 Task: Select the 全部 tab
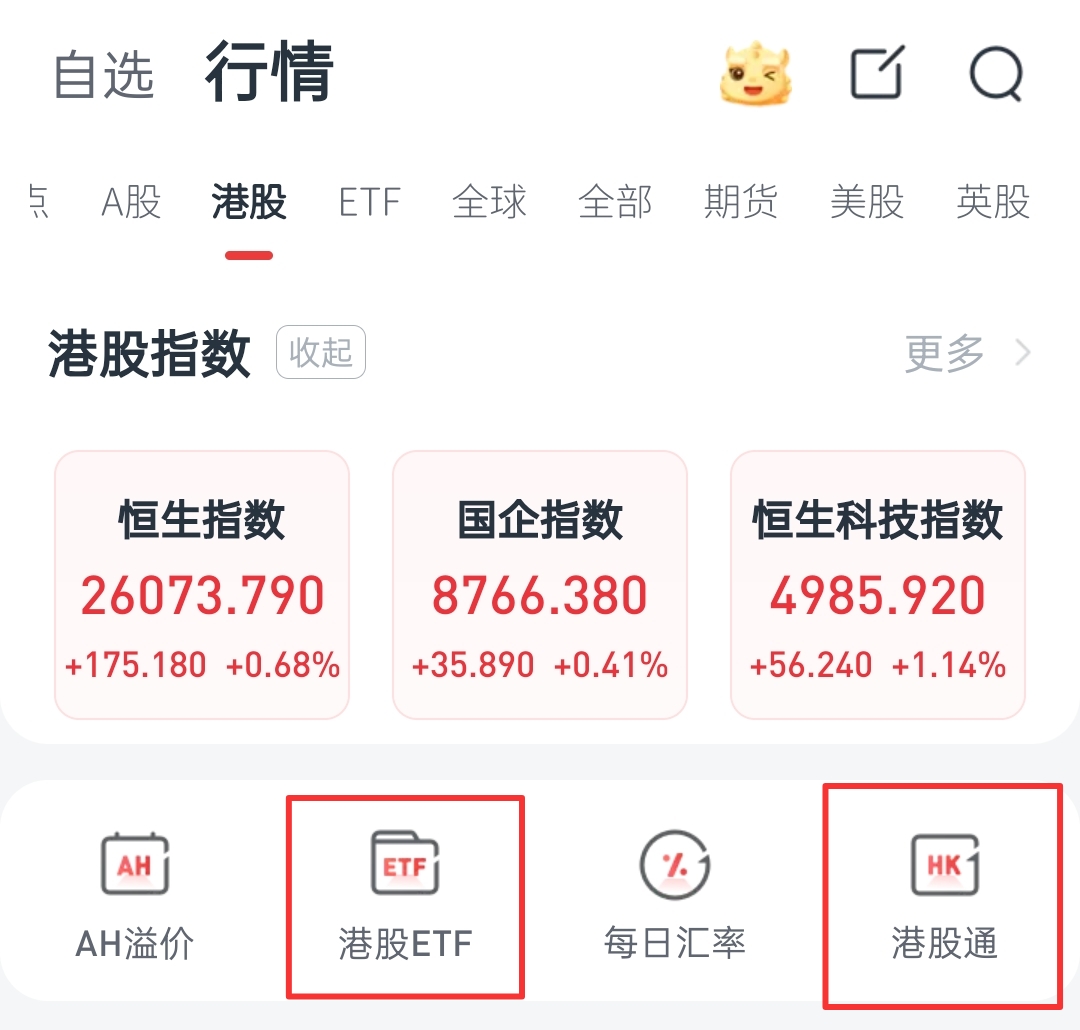pyautogui.click(x=614, y=202)
